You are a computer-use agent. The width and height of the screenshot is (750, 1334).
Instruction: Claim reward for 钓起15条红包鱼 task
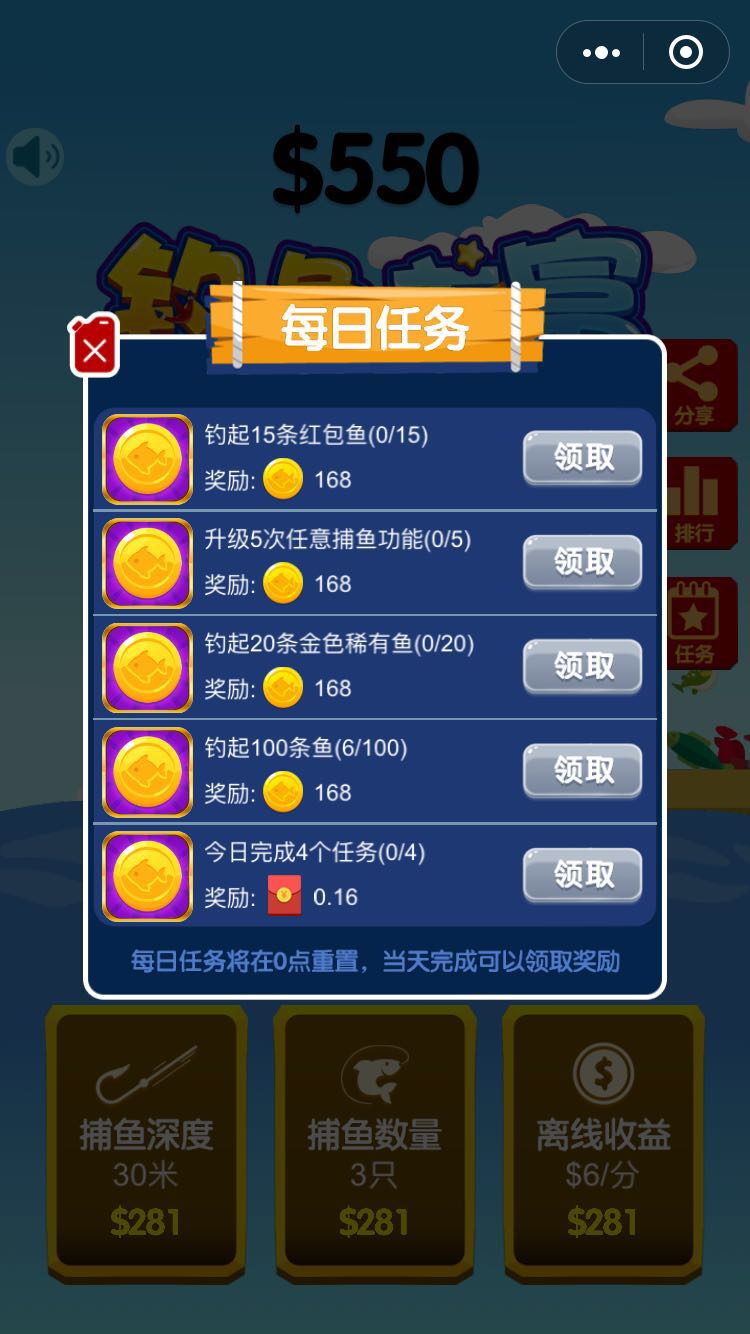[582, 458]
